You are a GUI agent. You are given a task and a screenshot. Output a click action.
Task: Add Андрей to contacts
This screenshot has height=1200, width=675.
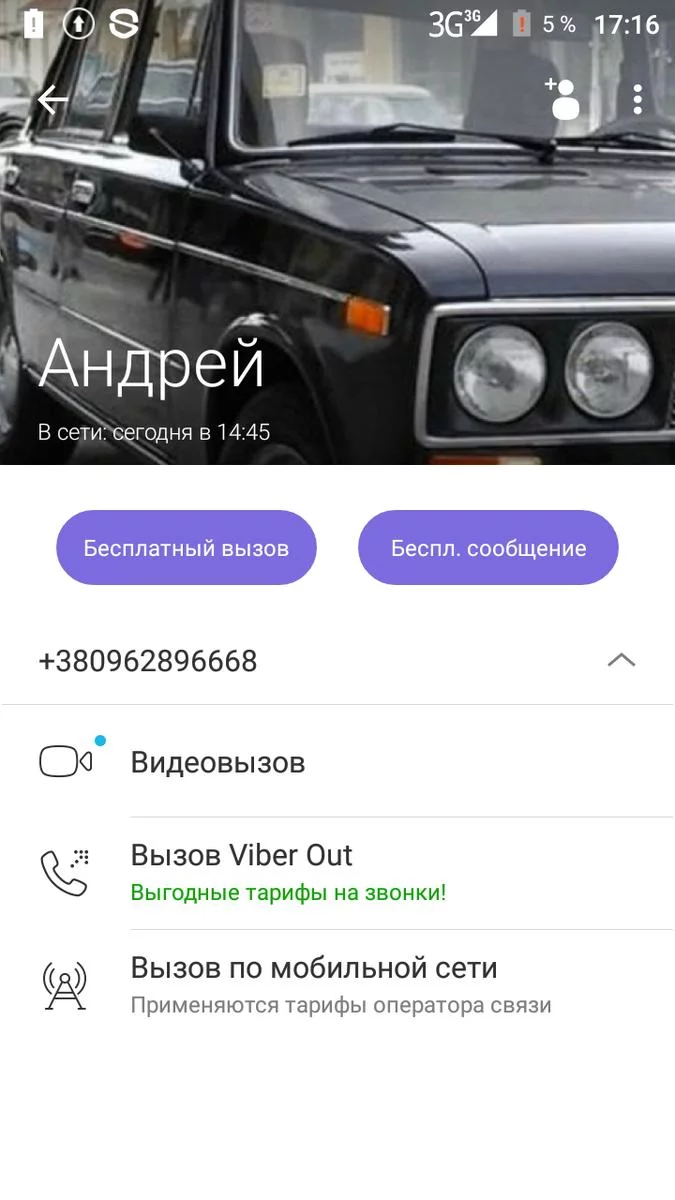pyautogui.click(x=563, y=99)
